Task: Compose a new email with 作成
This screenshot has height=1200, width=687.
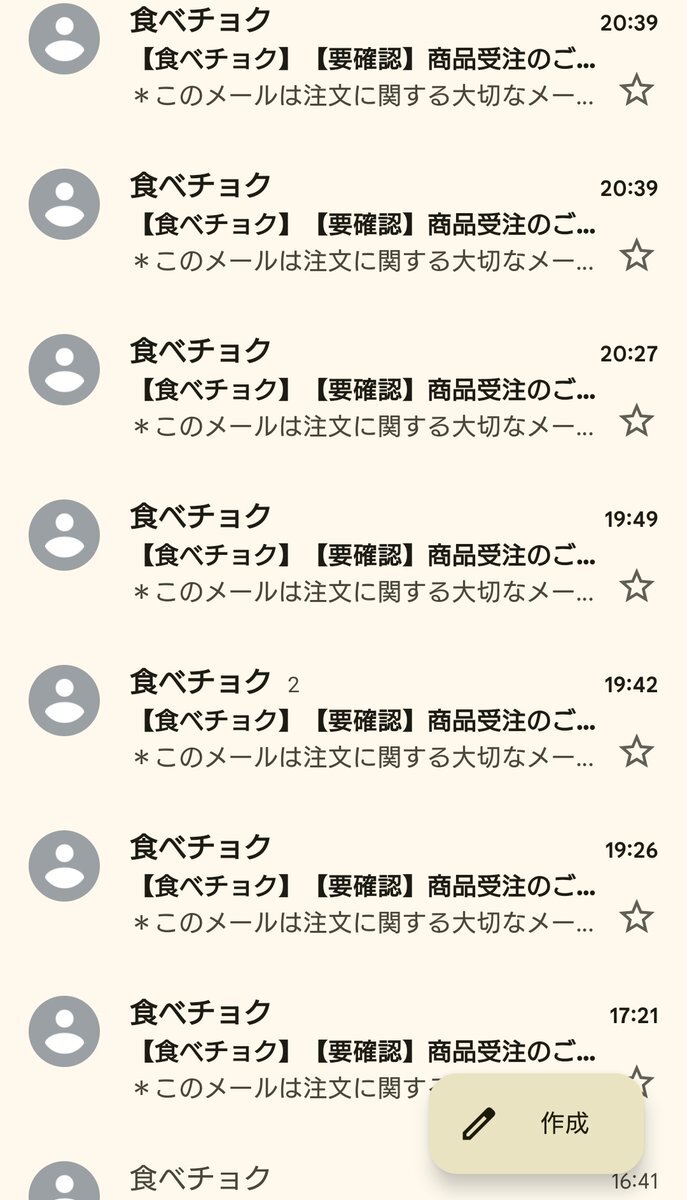Action: [537, 1123]
